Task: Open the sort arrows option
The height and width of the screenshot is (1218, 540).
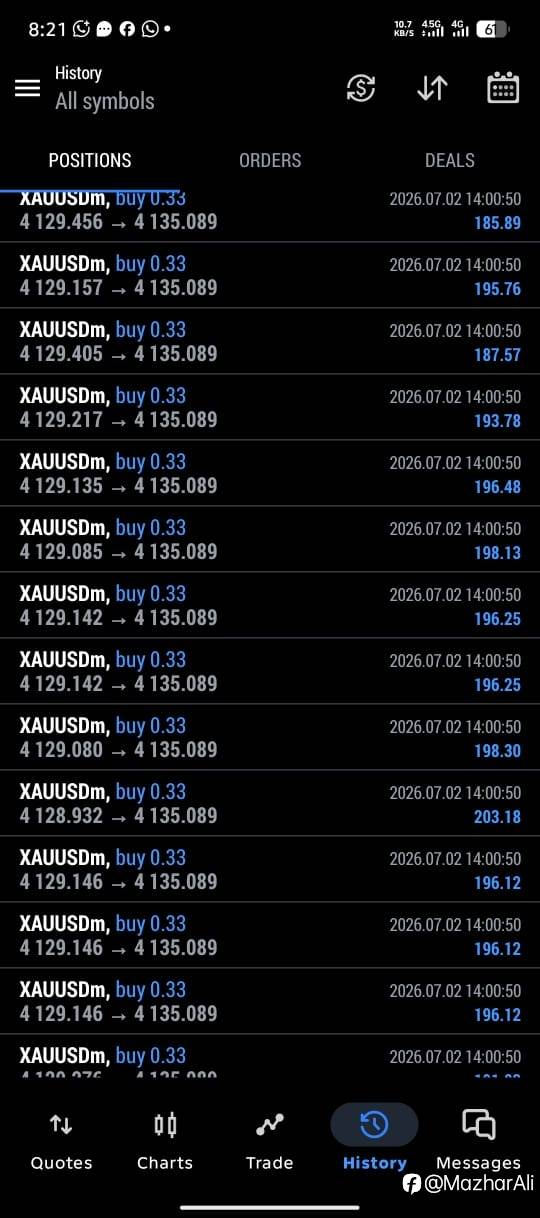Action: [x=432, y=88]
